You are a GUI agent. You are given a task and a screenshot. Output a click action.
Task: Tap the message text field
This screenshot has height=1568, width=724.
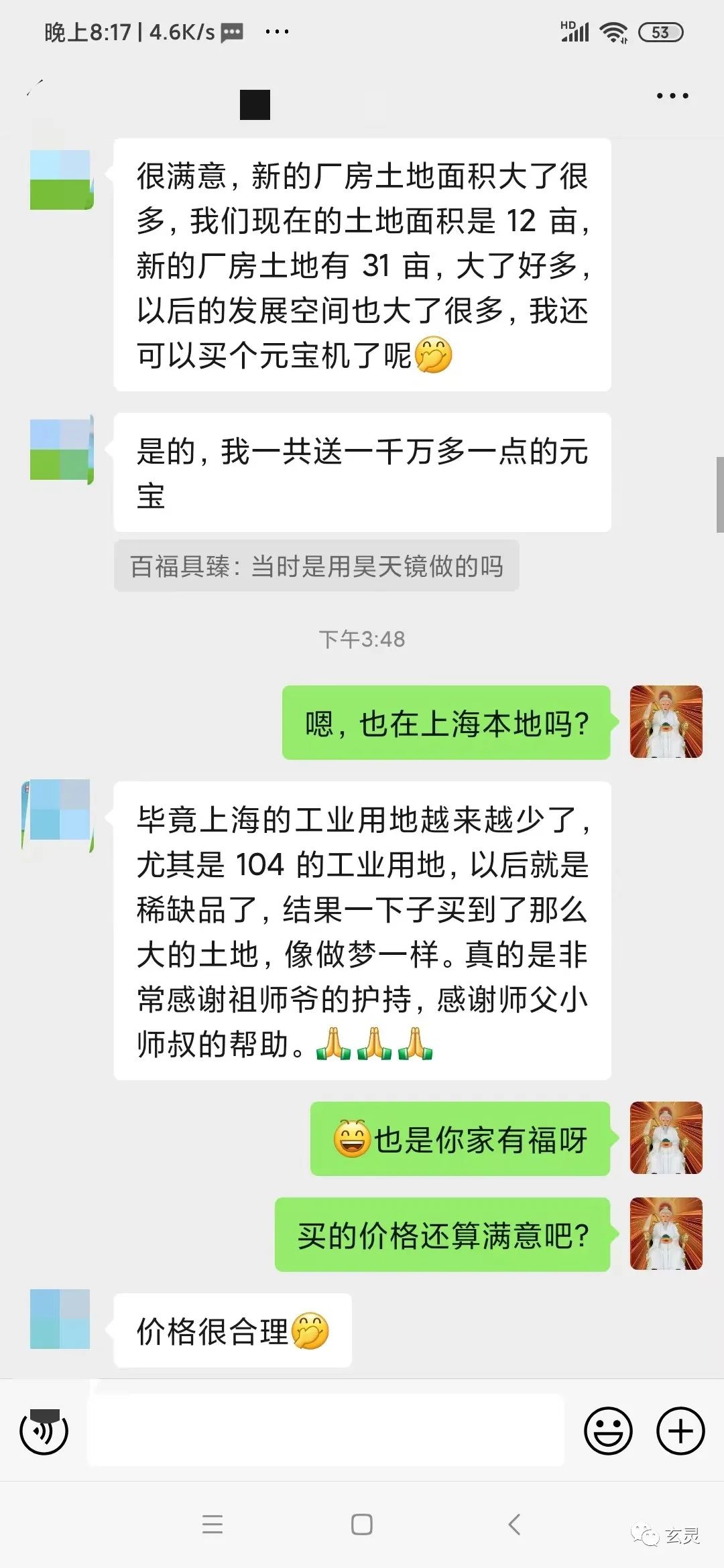coord(325,1430)
